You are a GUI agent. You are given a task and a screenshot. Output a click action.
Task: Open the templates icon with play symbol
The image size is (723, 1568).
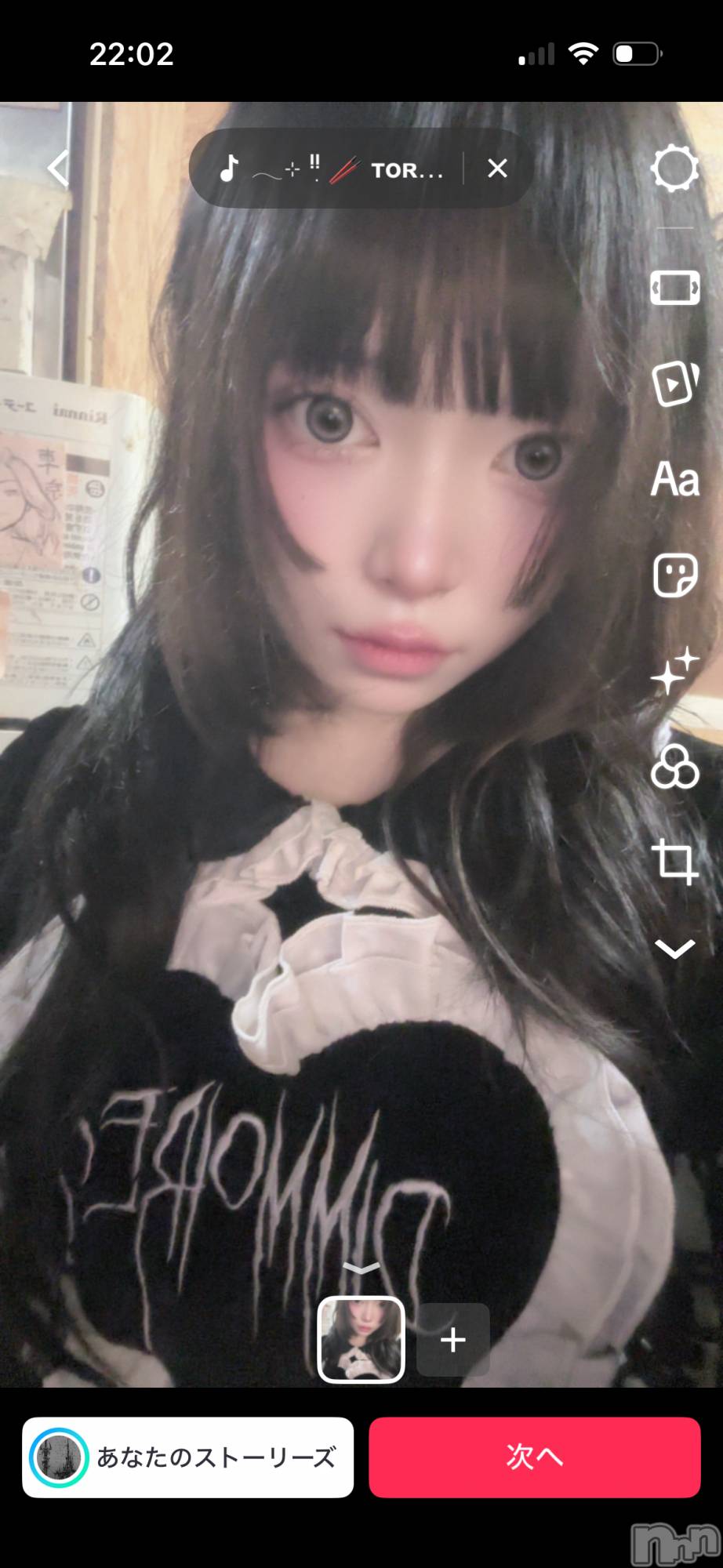coord(674,383)
